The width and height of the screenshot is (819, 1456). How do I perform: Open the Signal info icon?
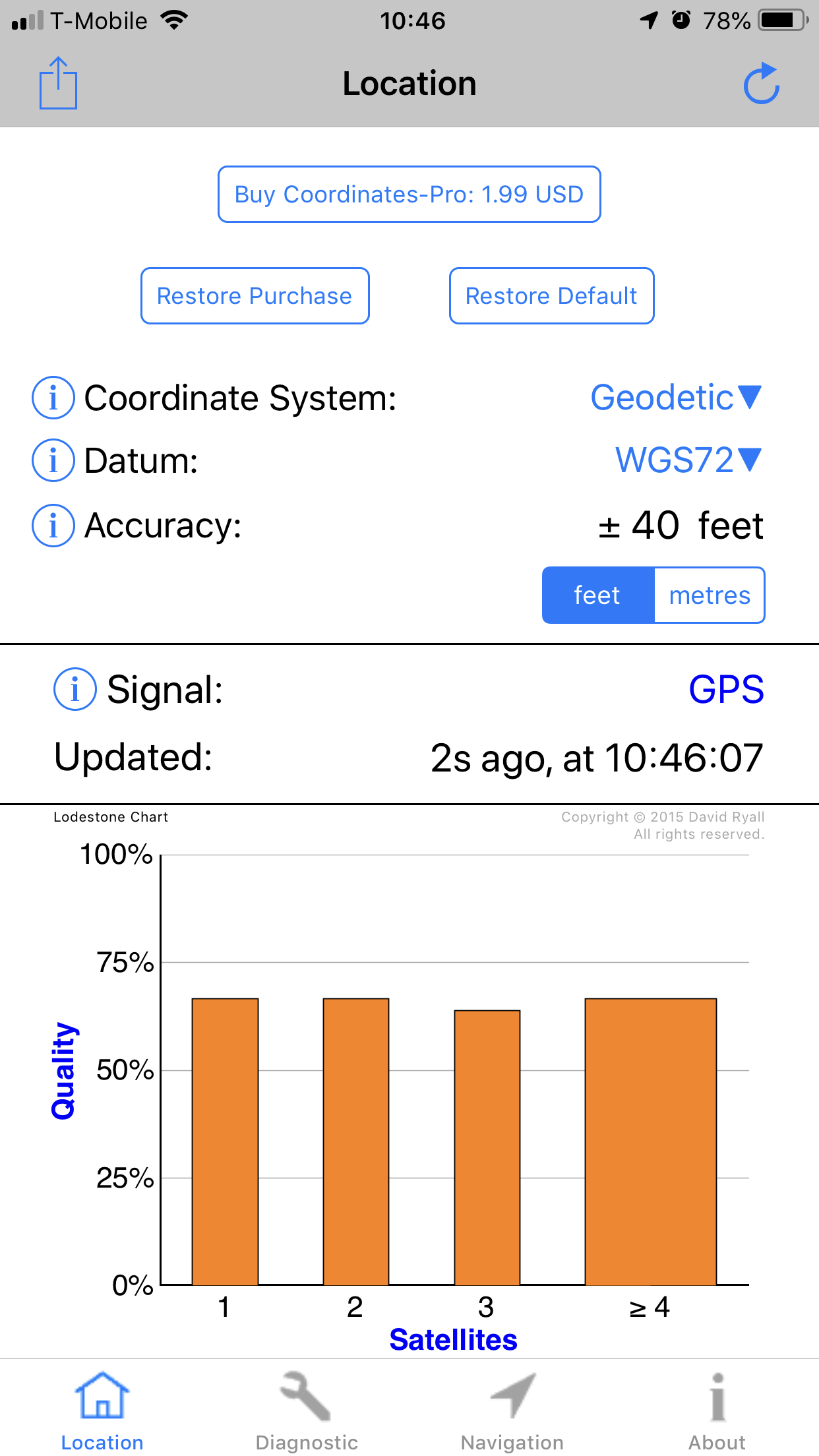75,689
